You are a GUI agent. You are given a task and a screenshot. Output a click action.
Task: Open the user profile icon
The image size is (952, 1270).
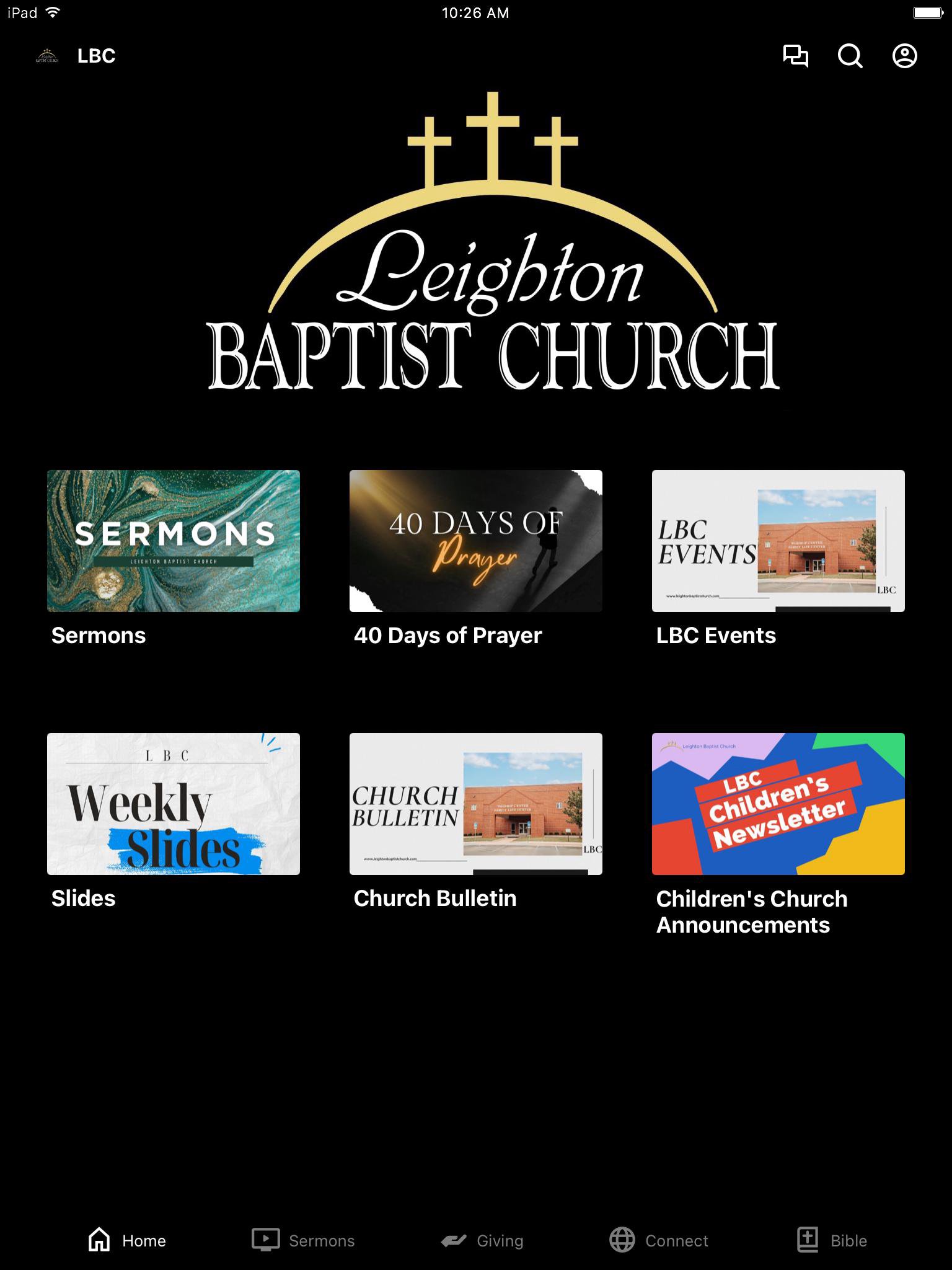[x=904, y=56]
